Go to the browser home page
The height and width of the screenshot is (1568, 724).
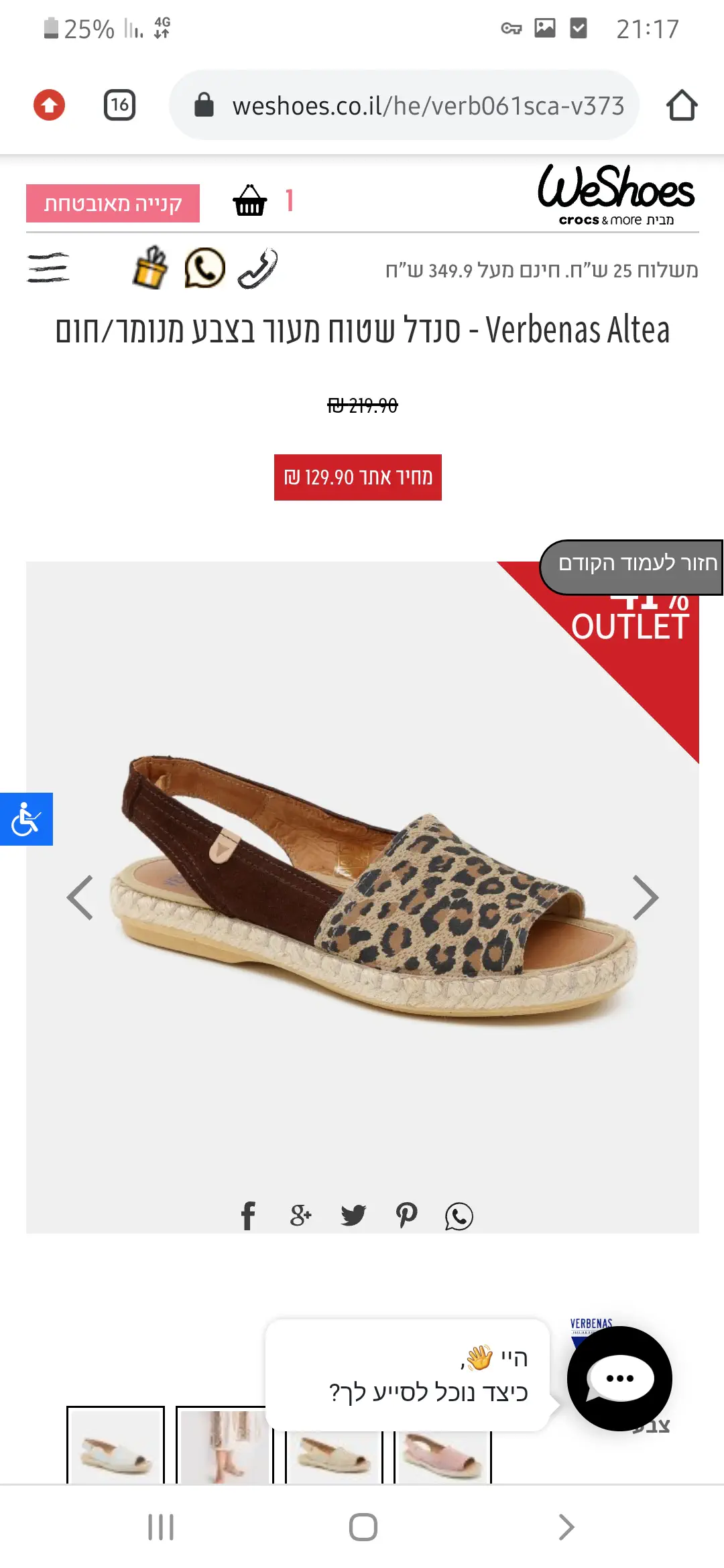pos(682,105)
